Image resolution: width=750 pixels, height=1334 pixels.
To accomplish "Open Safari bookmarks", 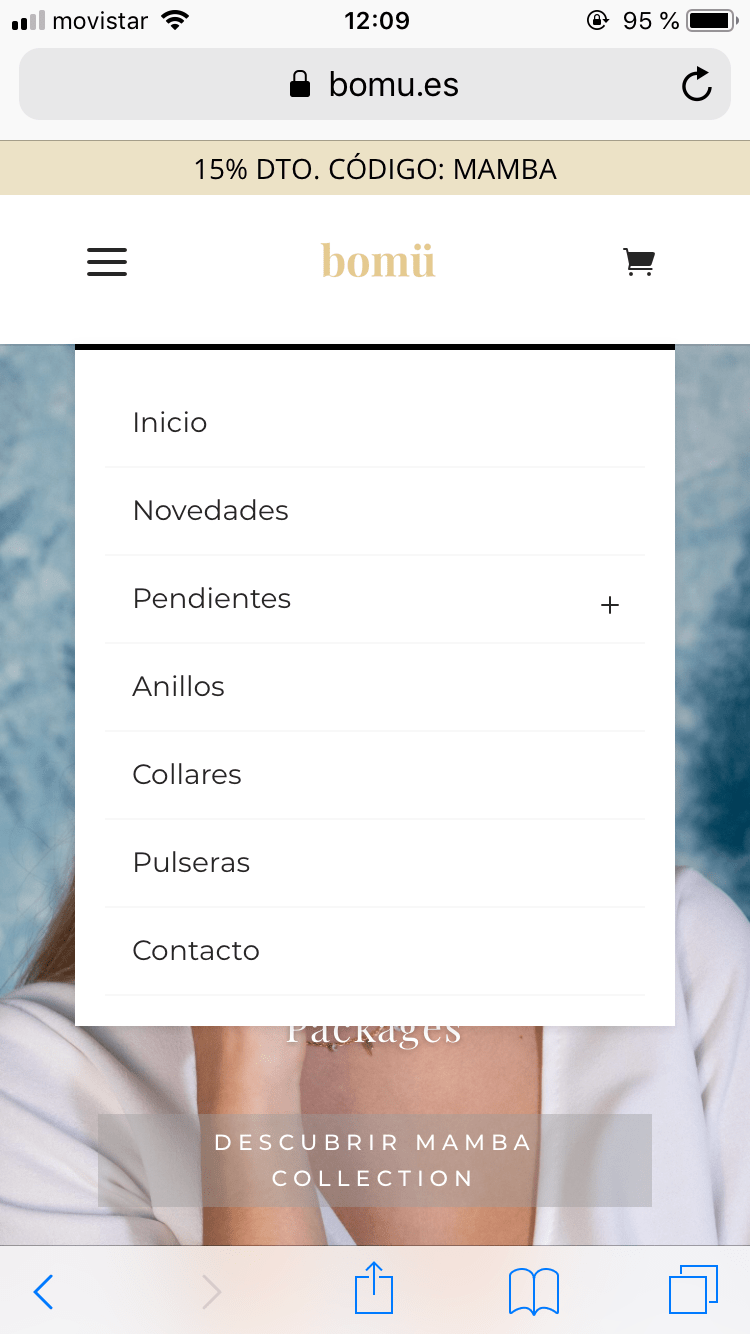I will (534, 1291).
